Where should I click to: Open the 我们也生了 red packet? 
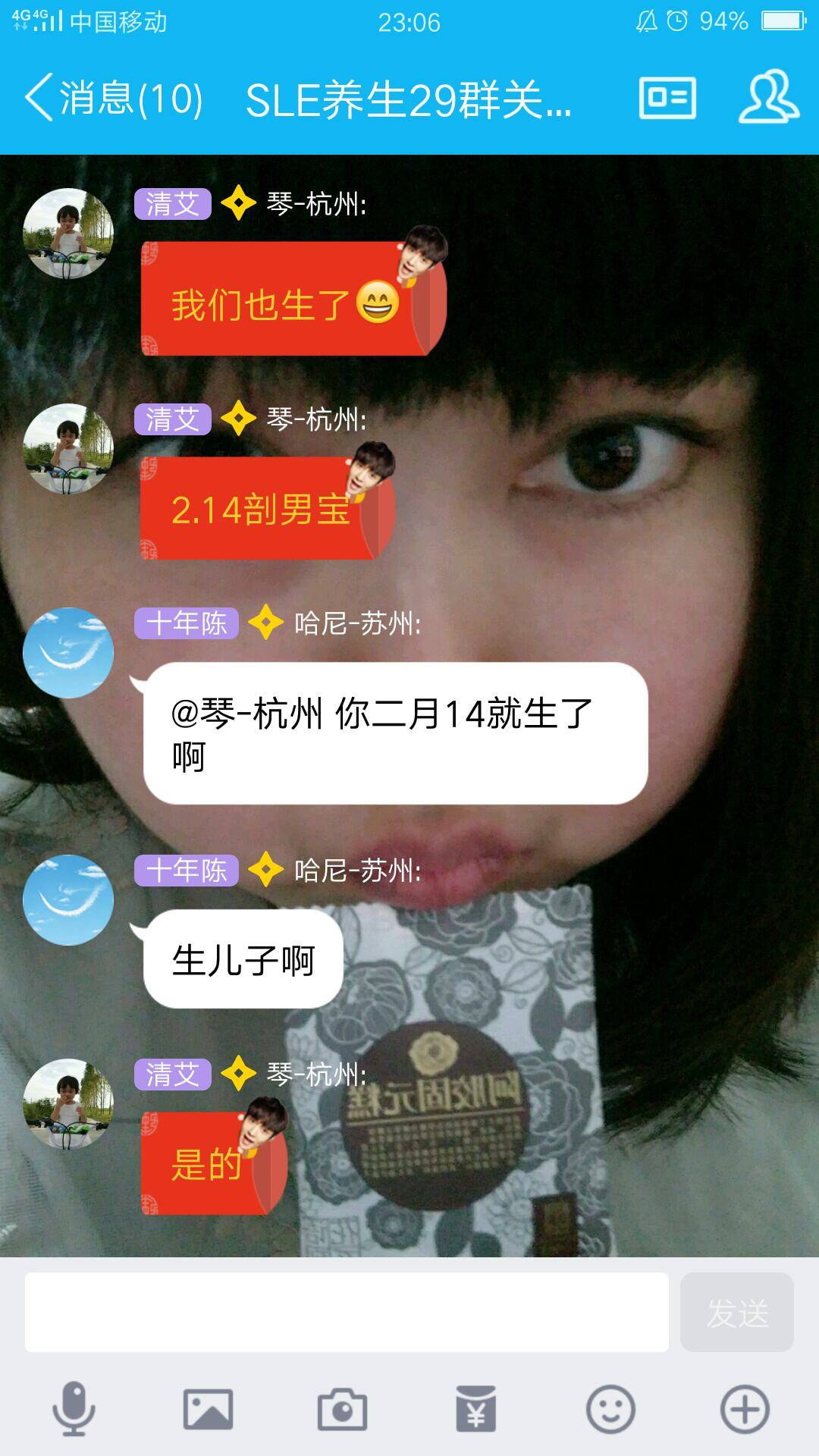[292, 300]
